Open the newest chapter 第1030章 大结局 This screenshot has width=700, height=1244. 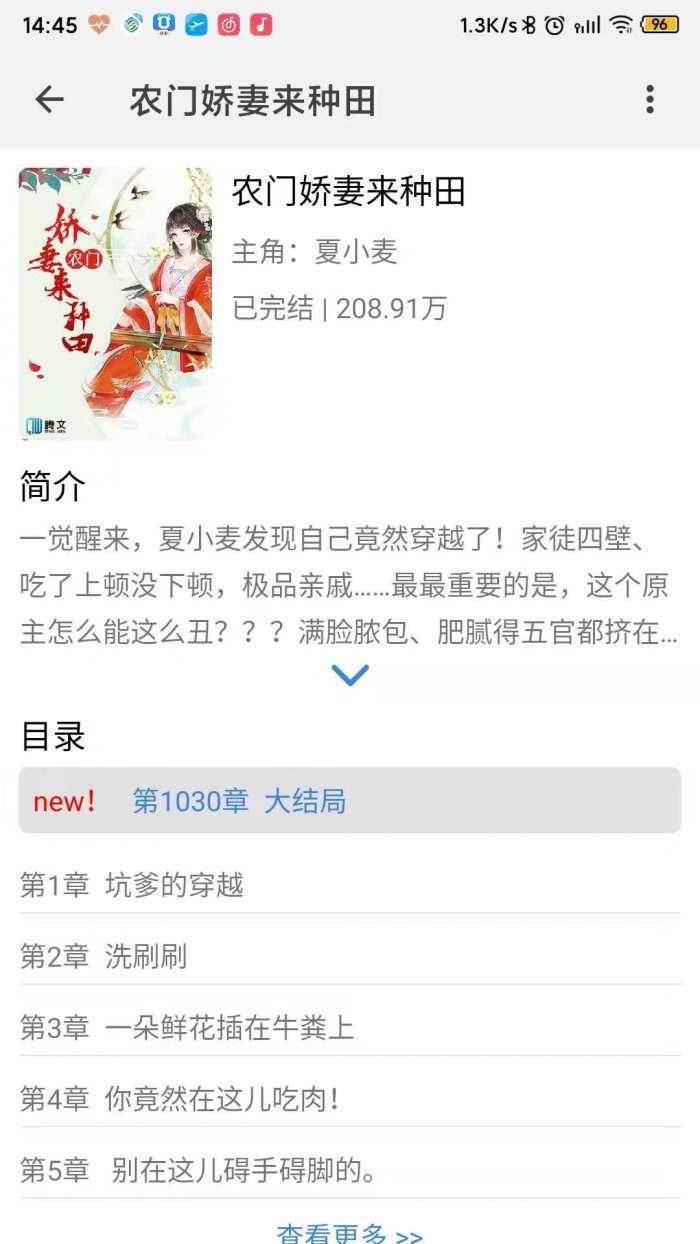[349, 801]
